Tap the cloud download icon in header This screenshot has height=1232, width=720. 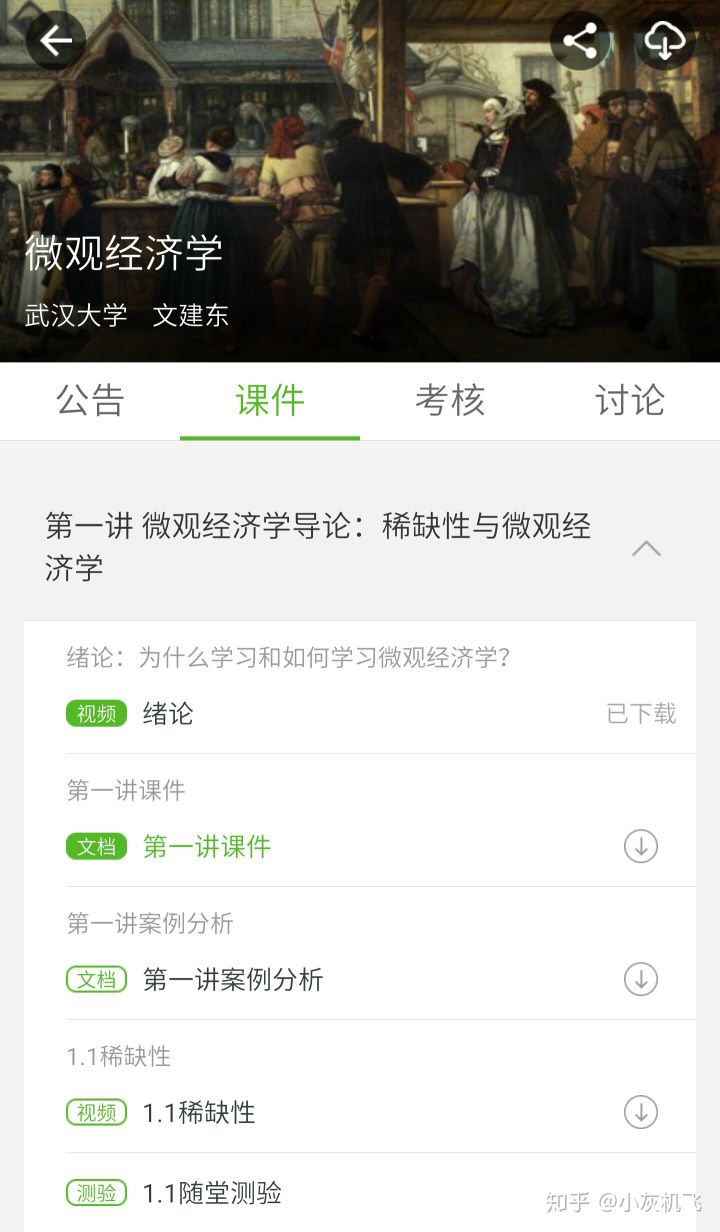(x=663, y=41)
